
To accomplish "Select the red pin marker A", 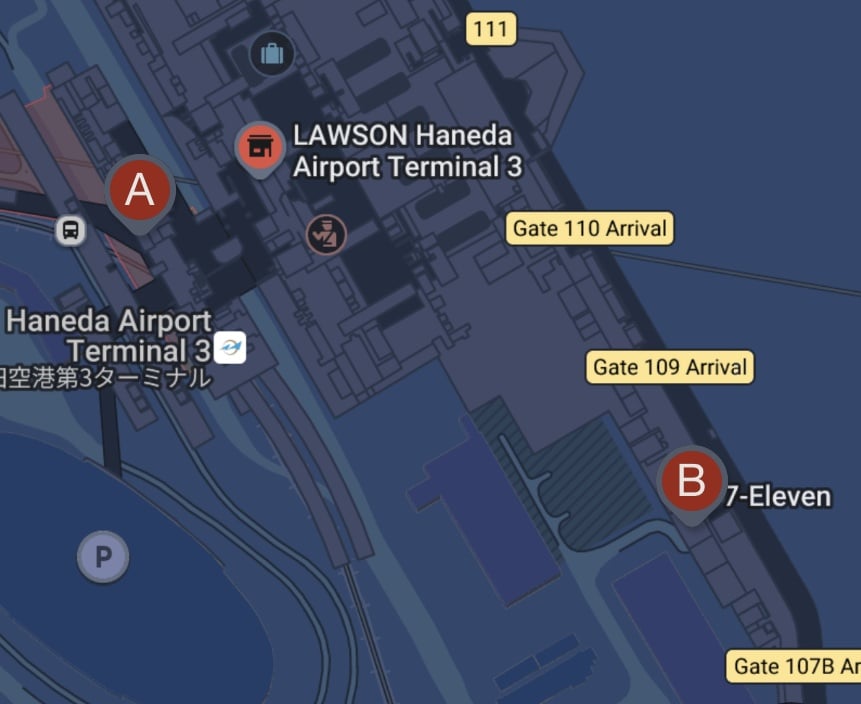I will (140, 190).
